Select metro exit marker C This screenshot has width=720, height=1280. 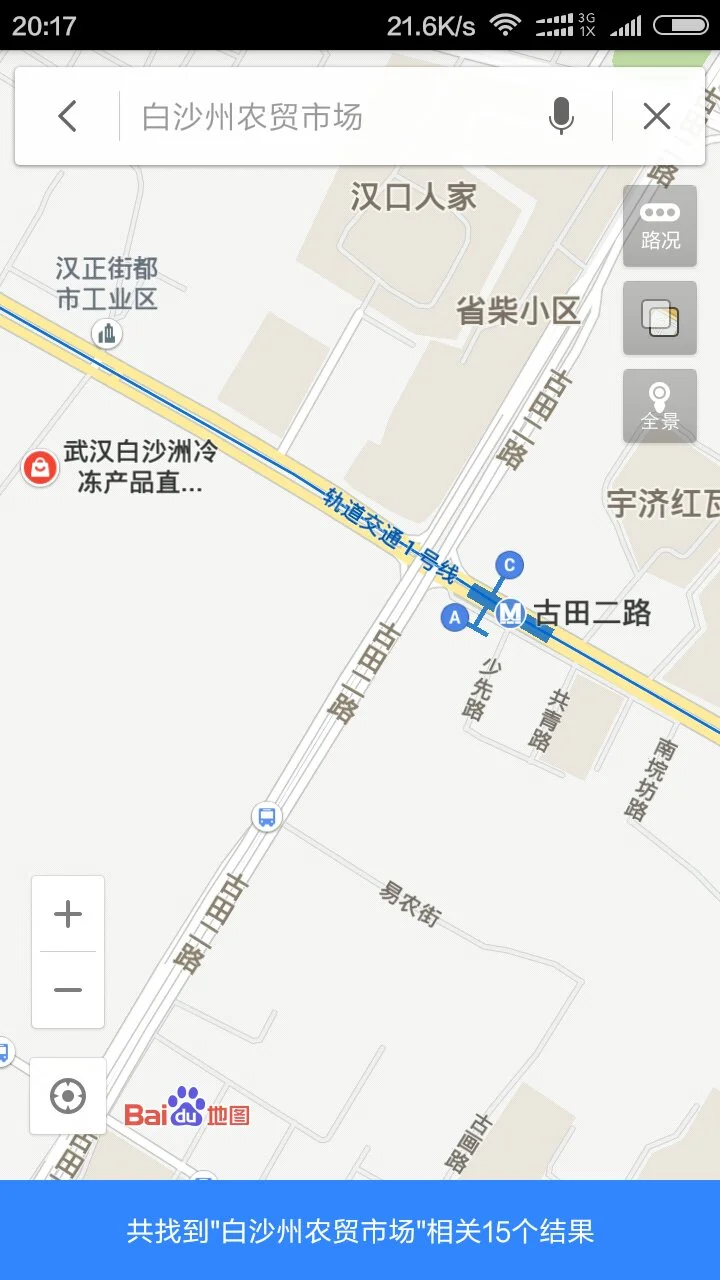tap(508, 564)
